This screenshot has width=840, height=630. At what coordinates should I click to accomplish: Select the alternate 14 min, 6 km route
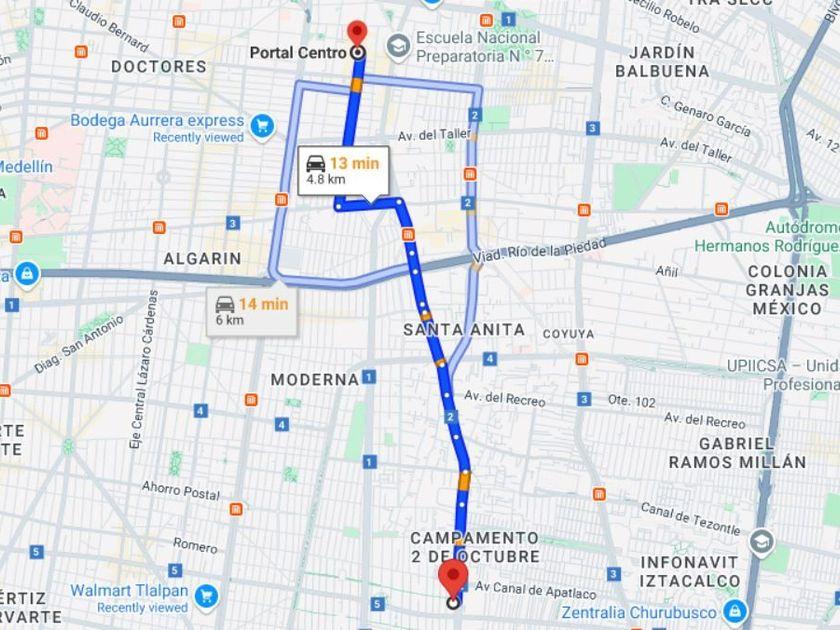pos(252,312)
